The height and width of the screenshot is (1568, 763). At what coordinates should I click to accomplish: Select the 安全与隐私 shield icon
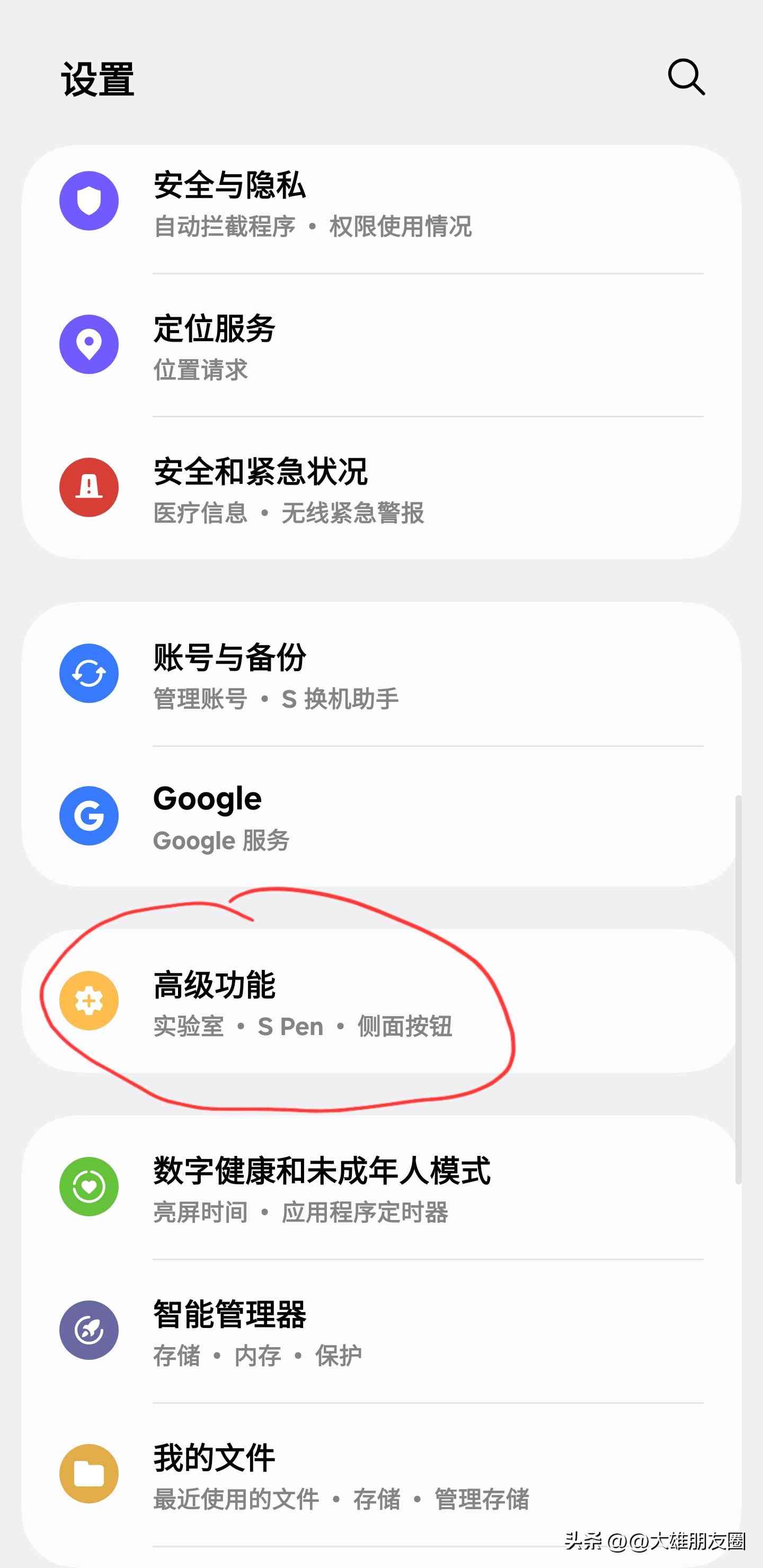coord(89,201)
